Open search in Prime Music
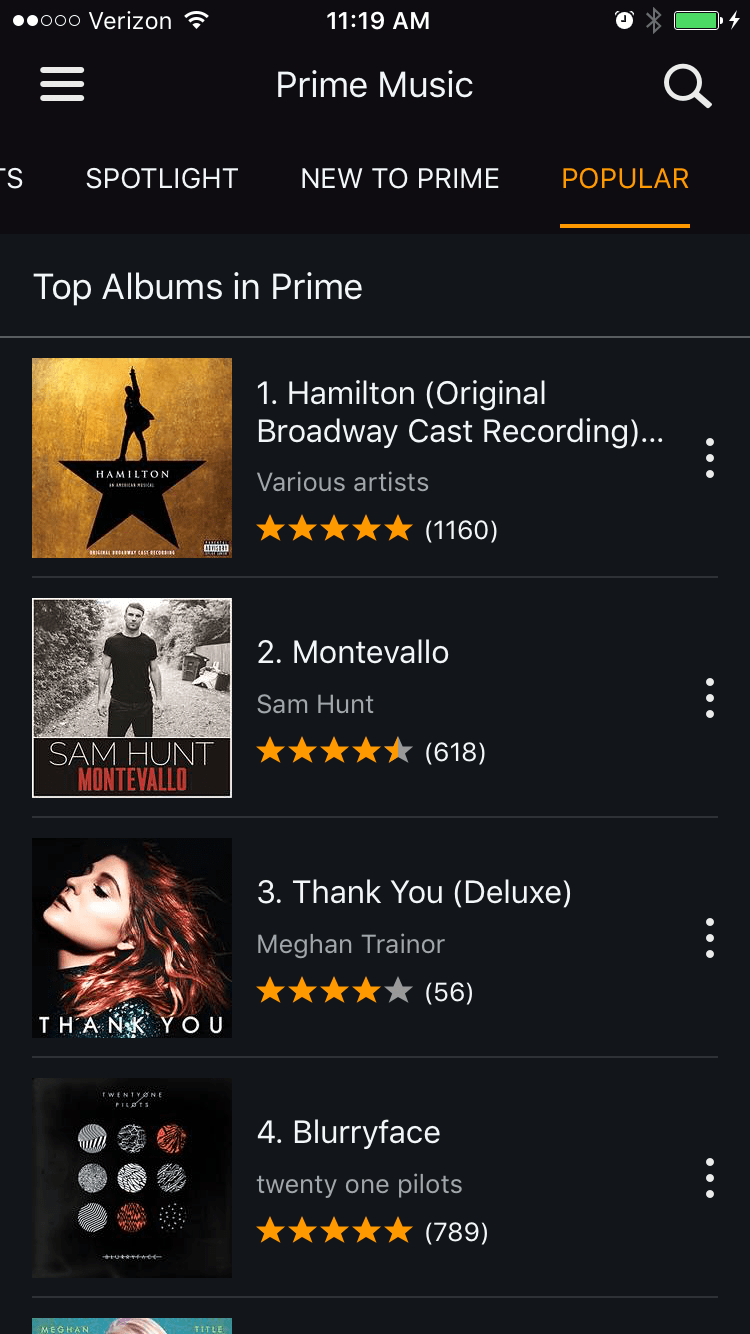 687,86
